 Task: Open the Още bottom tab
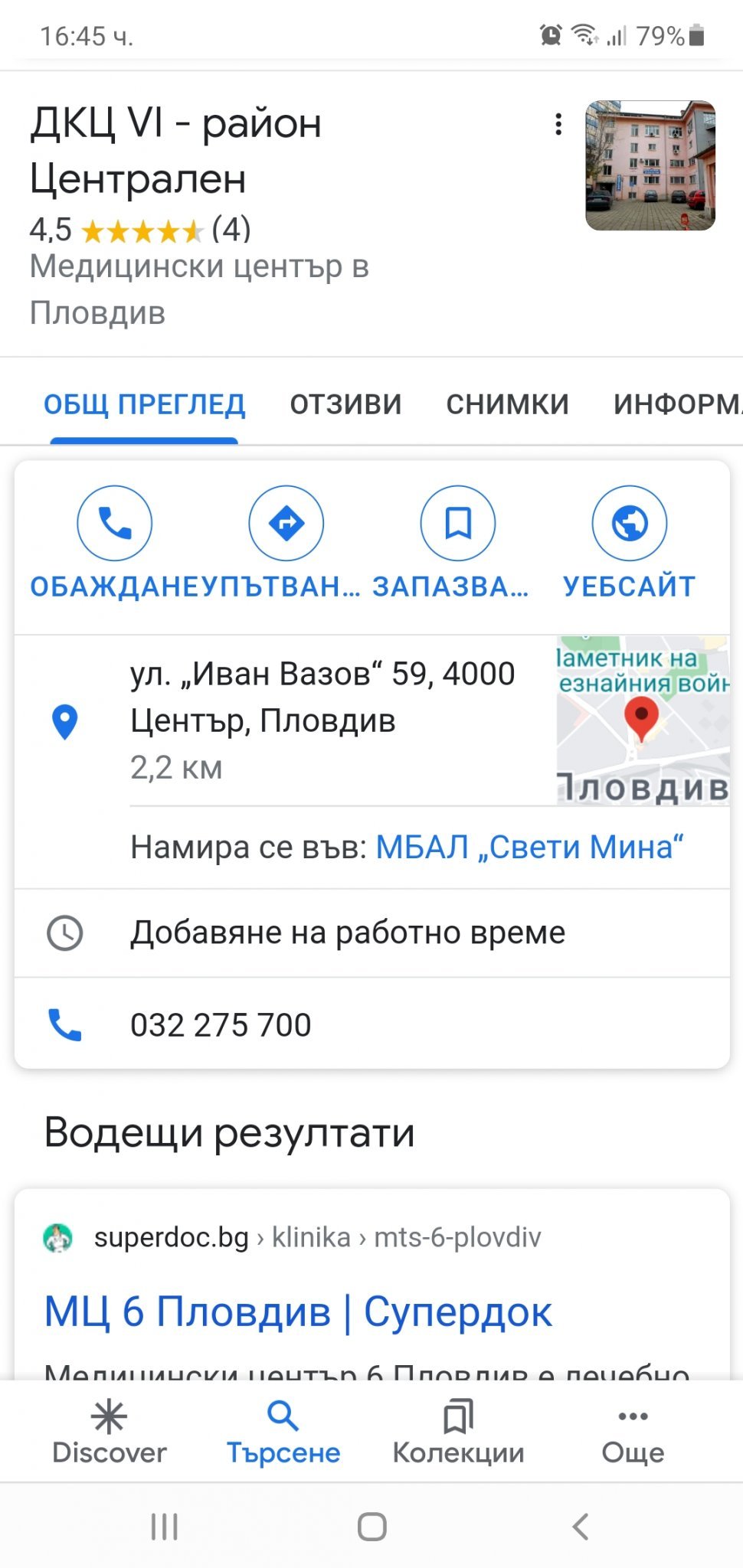pyautogui.click(x=633, y=1432)
